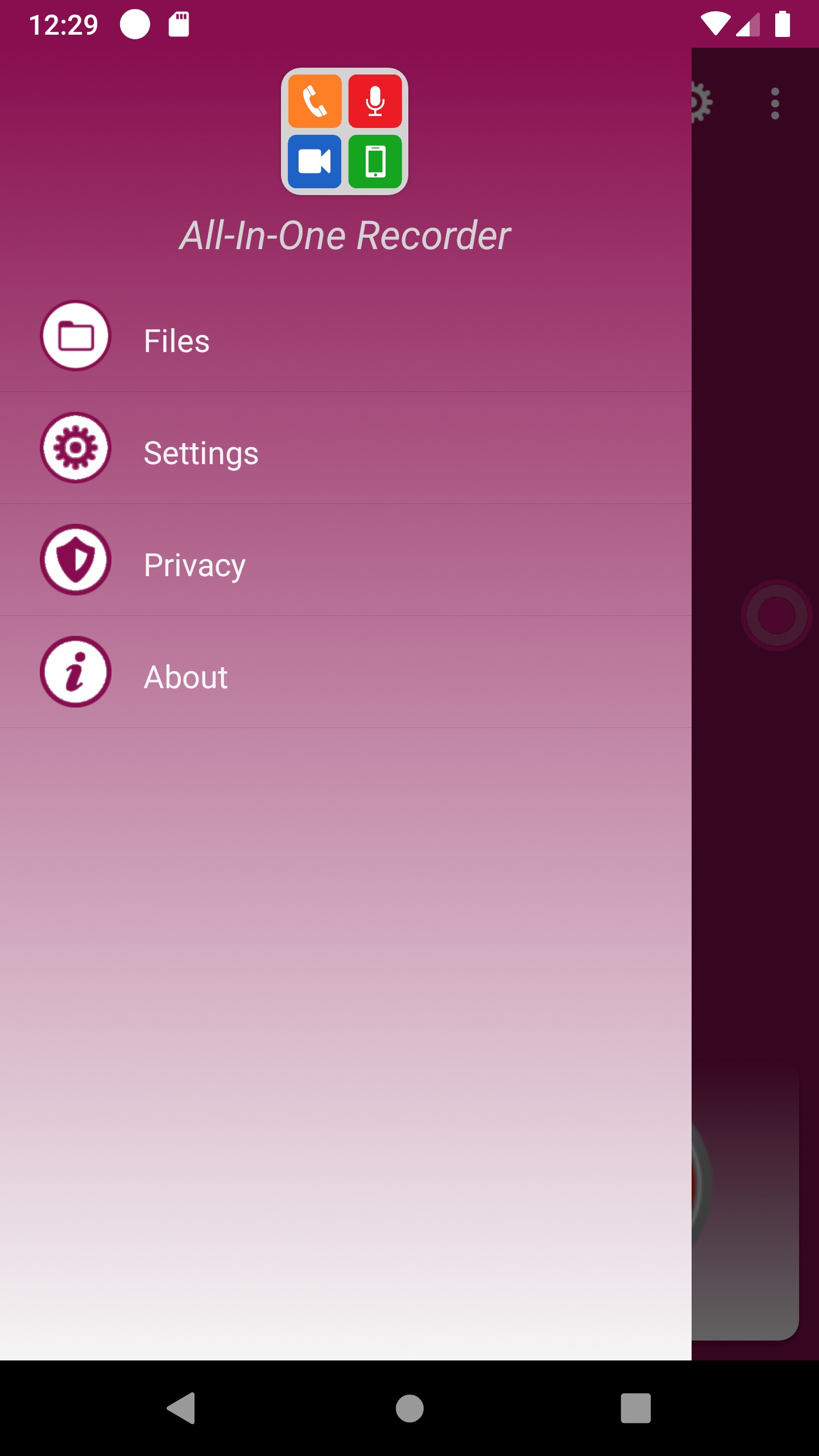Go to the home screen

[x=409, y=1408]
